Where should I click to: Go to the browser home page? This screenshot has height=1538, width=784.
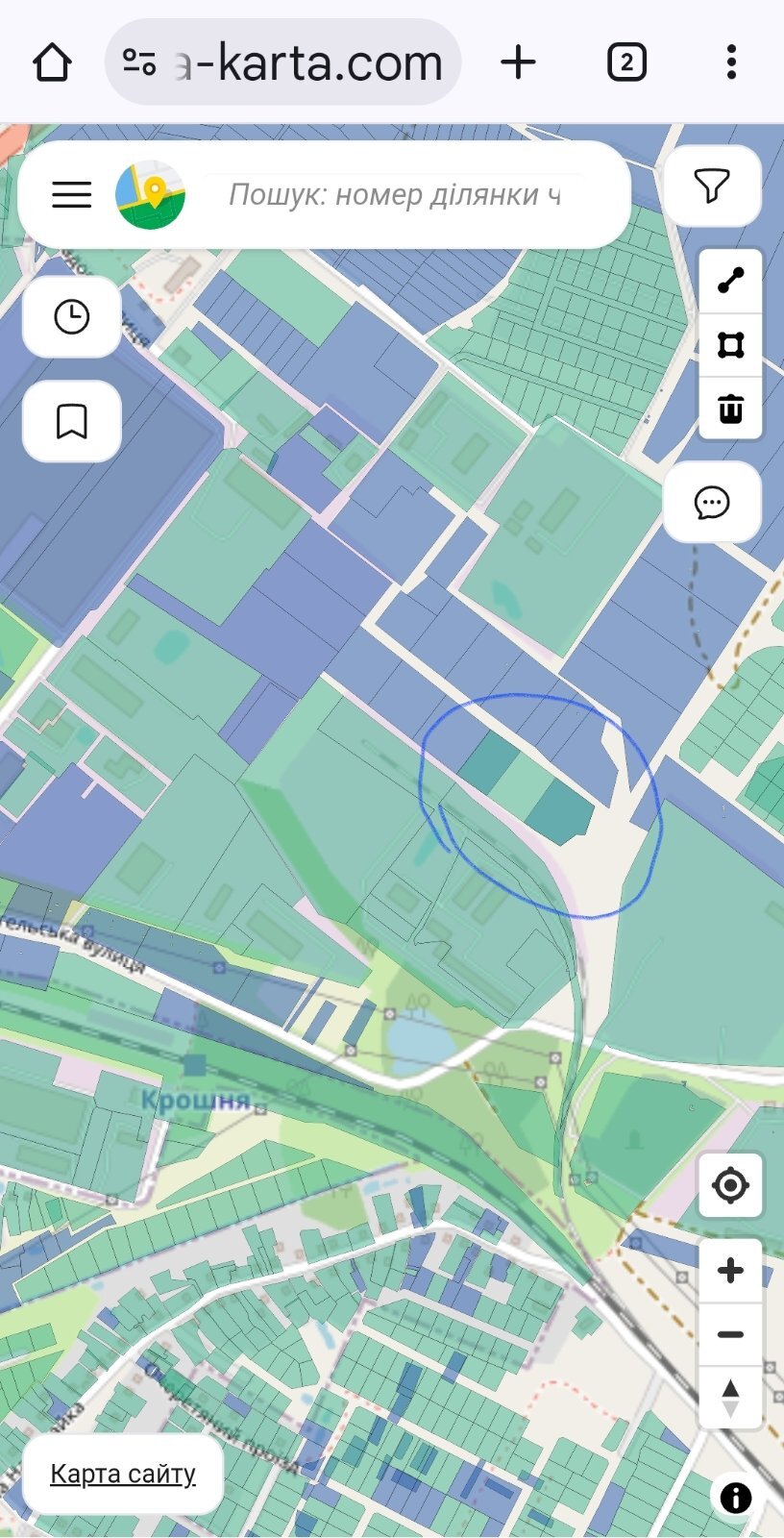(52, 63)
